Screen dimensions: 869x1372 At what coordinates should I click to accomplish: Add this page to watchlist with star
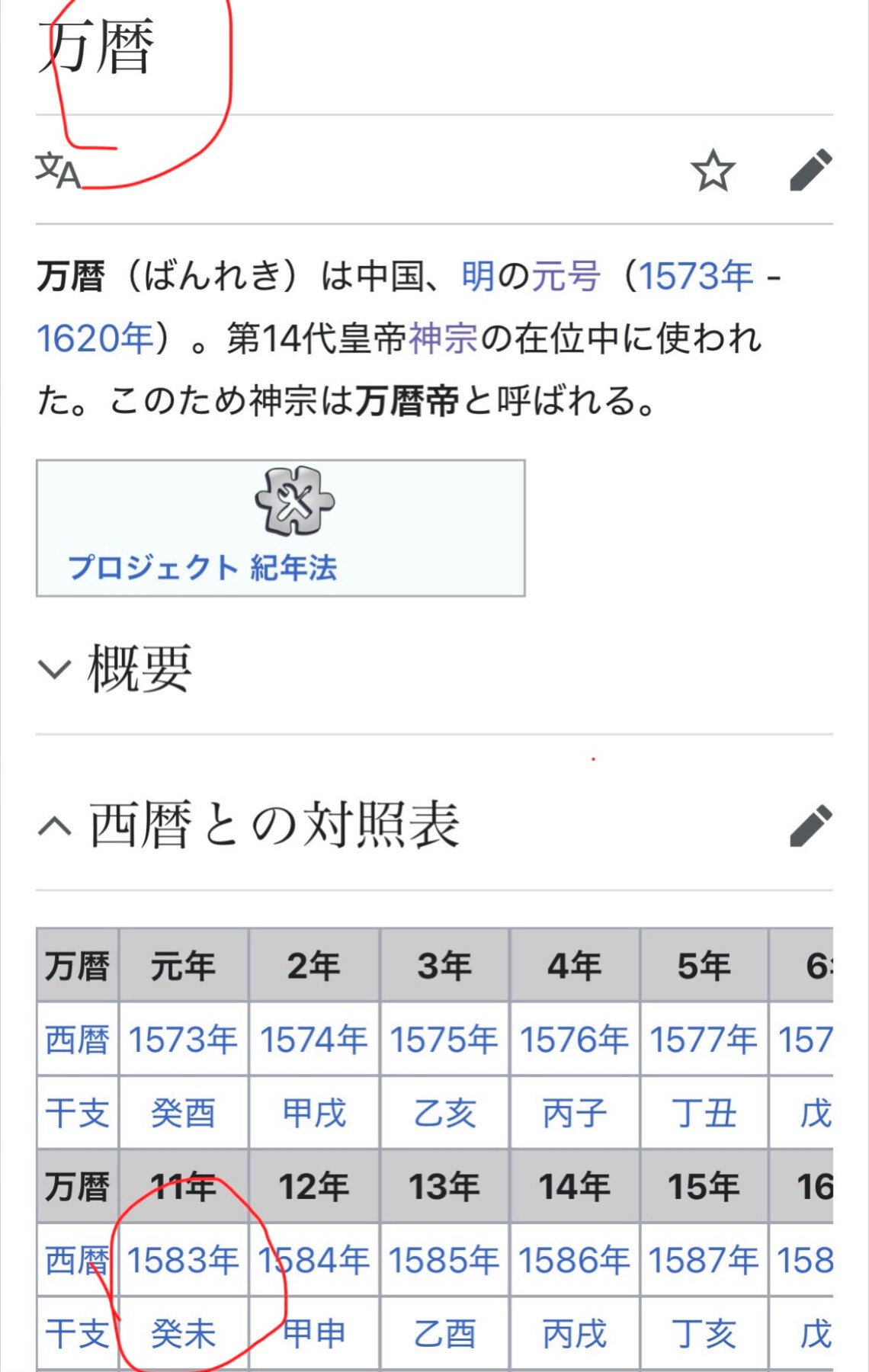click(713, 170)
